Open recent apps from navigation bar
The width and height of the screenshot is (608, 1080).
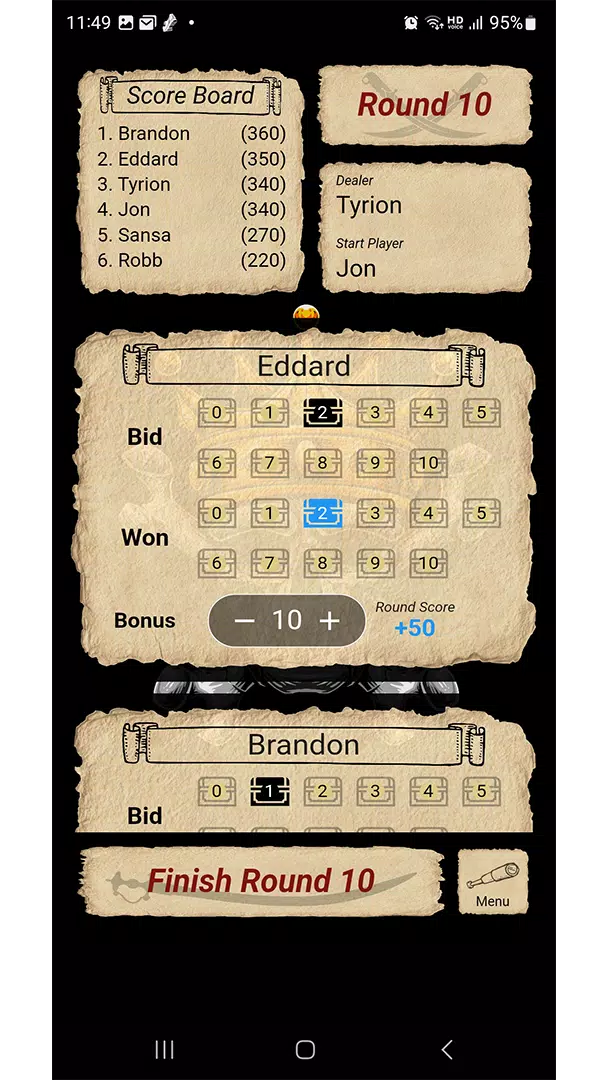pos(164,1049)
